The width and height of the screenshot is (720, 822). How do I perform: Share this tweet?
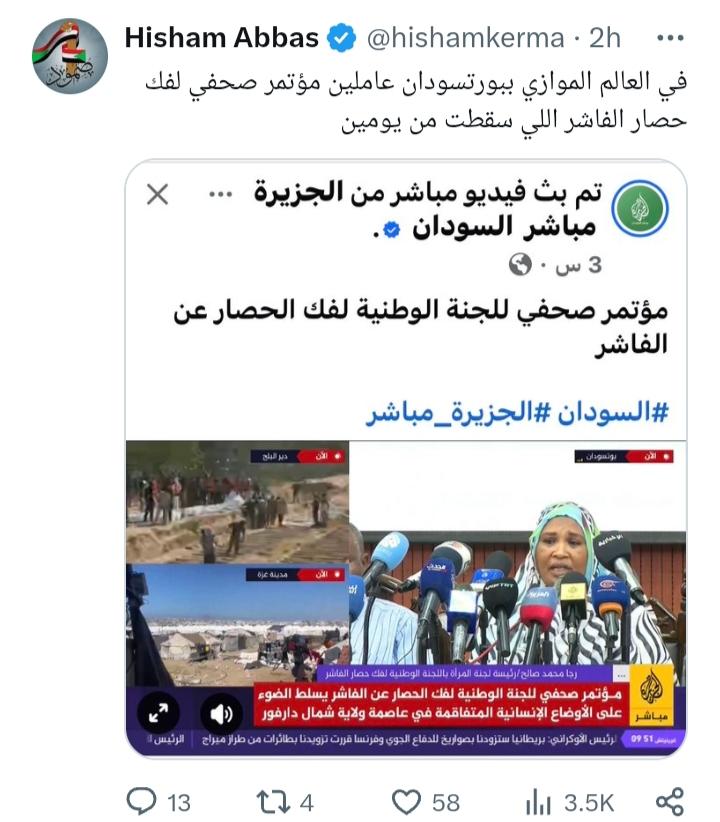point(669,800)
